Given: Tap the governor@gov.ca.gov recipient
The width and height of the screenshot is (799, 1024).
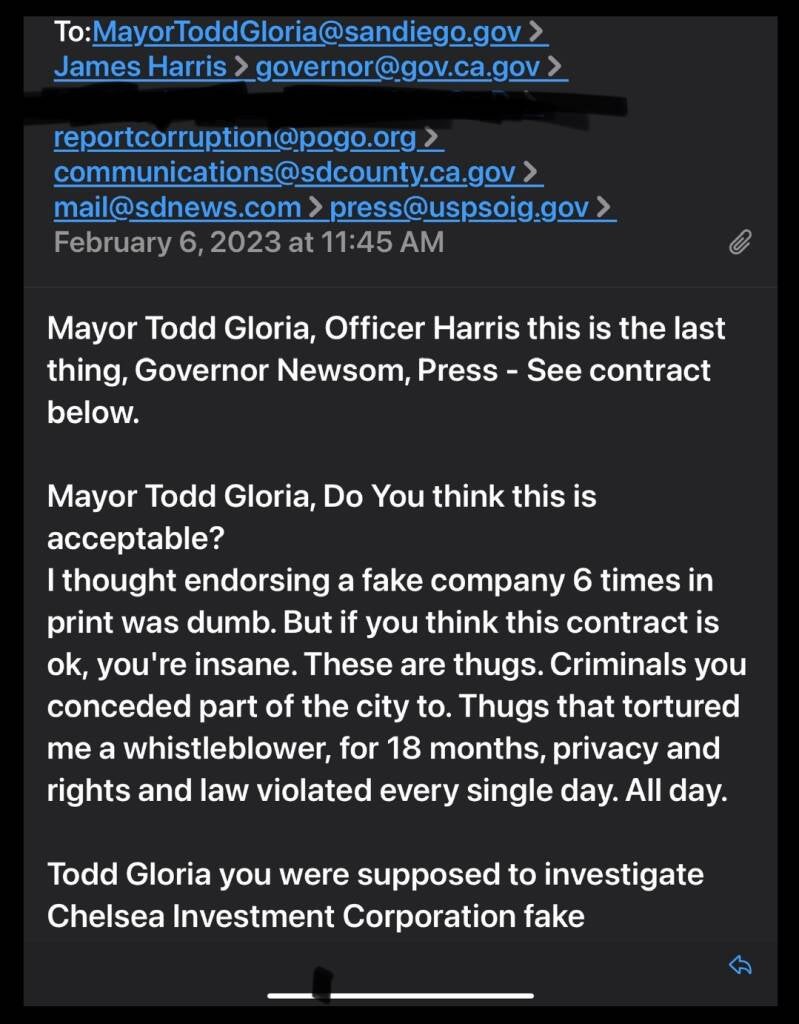Looking at the screenshot, I should 401,66.
